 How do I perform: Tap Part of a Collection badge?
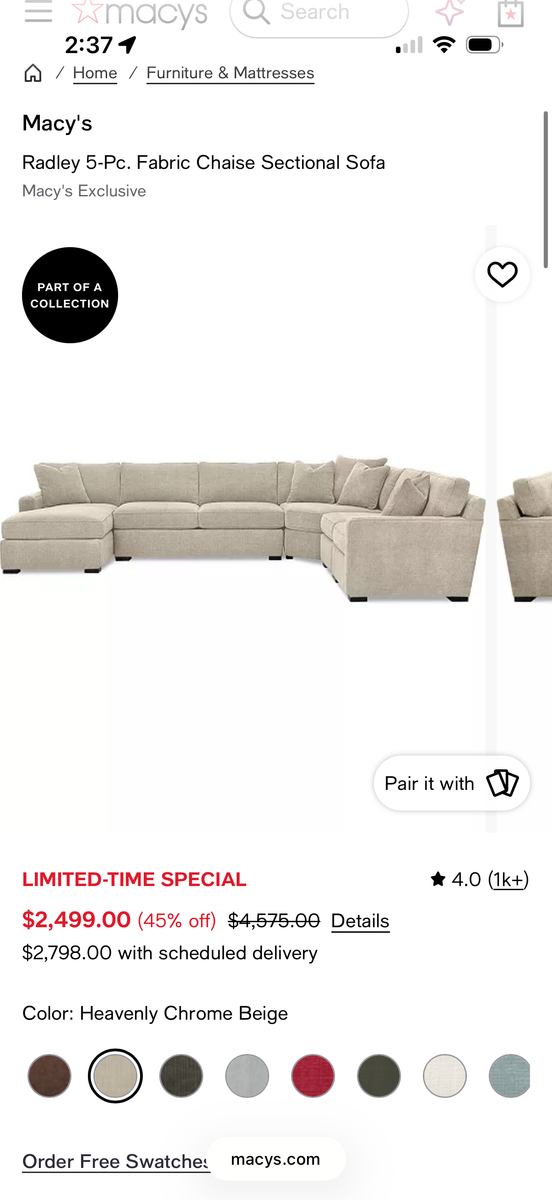pos(70,295)
